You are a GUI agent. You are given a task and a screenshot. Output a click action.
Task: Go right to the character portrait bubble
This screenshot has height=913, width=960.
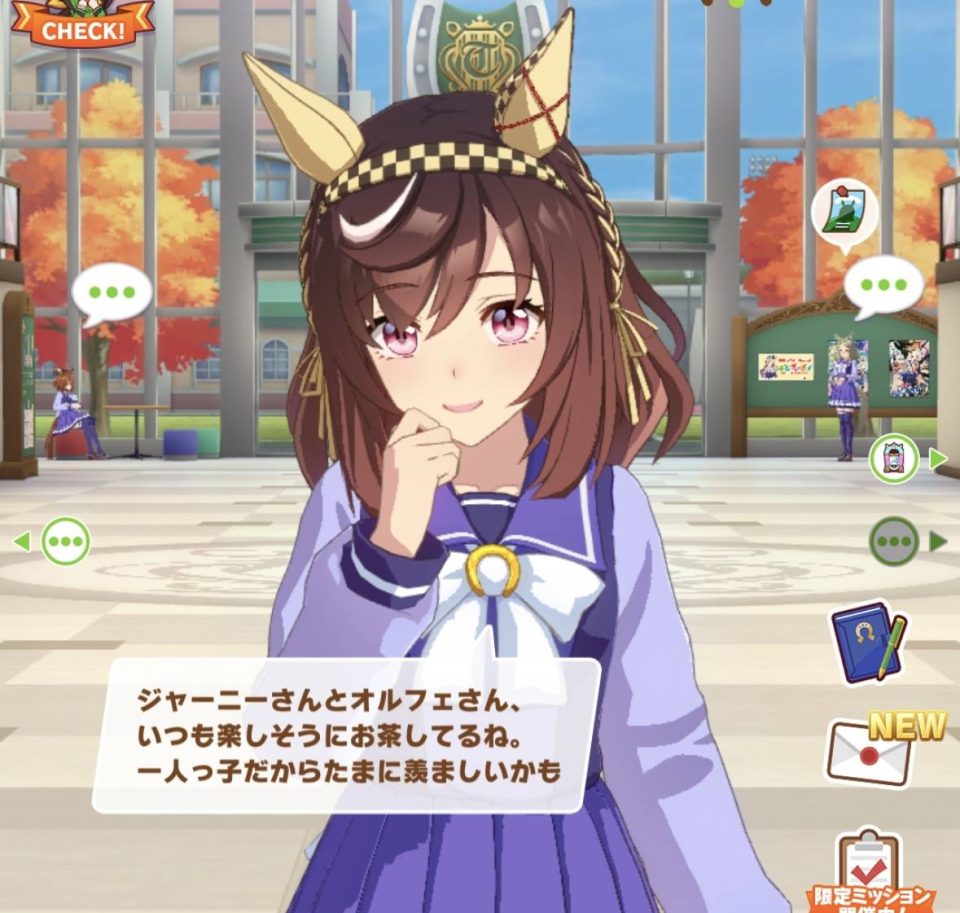[894, 459]
